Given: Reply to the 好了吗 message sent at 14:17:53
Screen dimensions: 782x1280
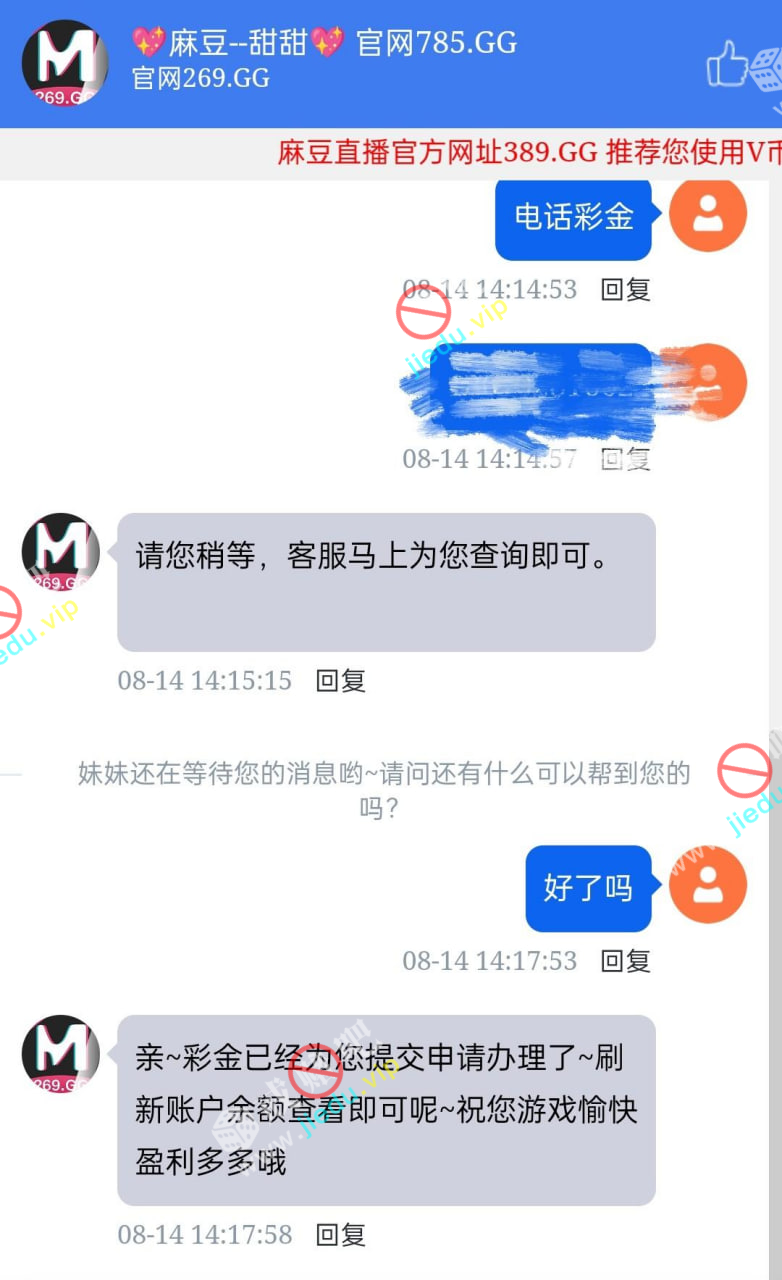Looking at the screenshot, I should pos(625,961).
